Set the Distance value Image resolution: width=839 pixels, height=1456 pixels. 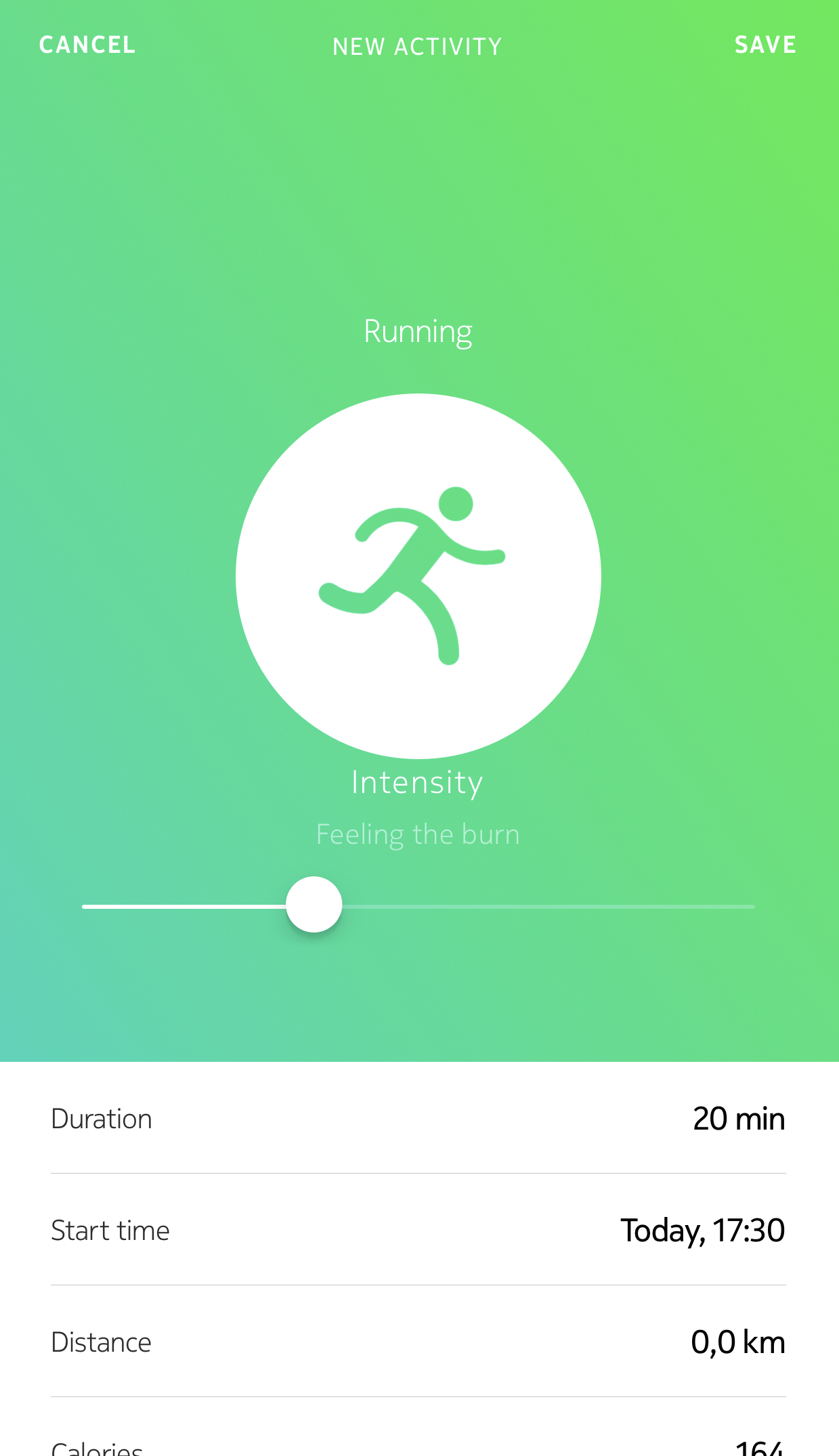pyautogui.click(x=418, y=1342)
